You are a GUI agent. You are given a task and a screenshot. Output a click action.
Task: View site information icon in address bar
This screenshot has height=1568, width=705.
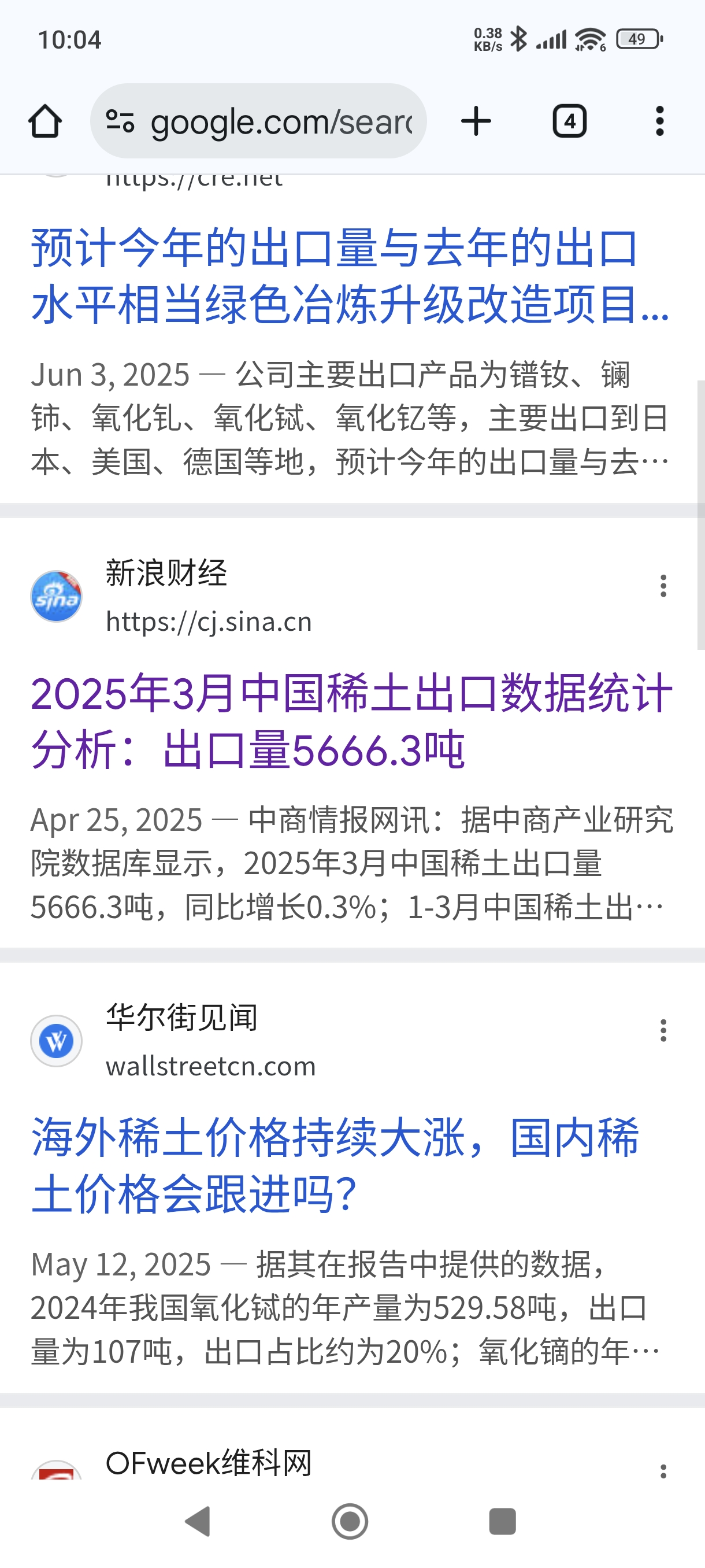click(120, 121)
